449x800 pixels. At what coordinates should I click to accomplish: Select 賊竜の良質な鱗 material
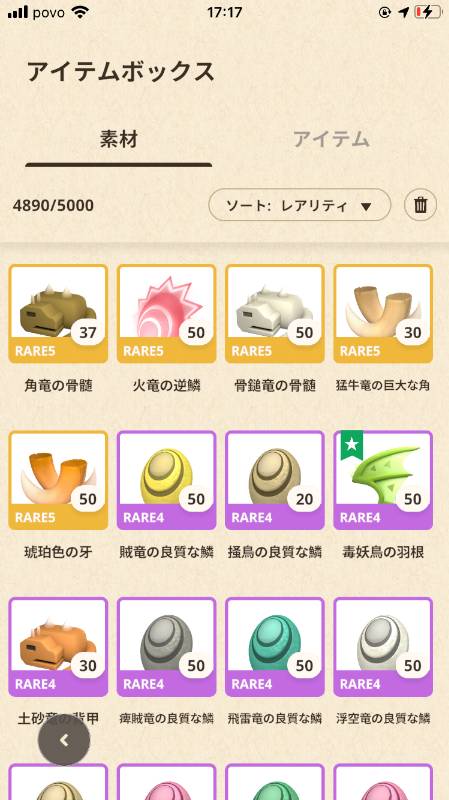pos(166,481)
